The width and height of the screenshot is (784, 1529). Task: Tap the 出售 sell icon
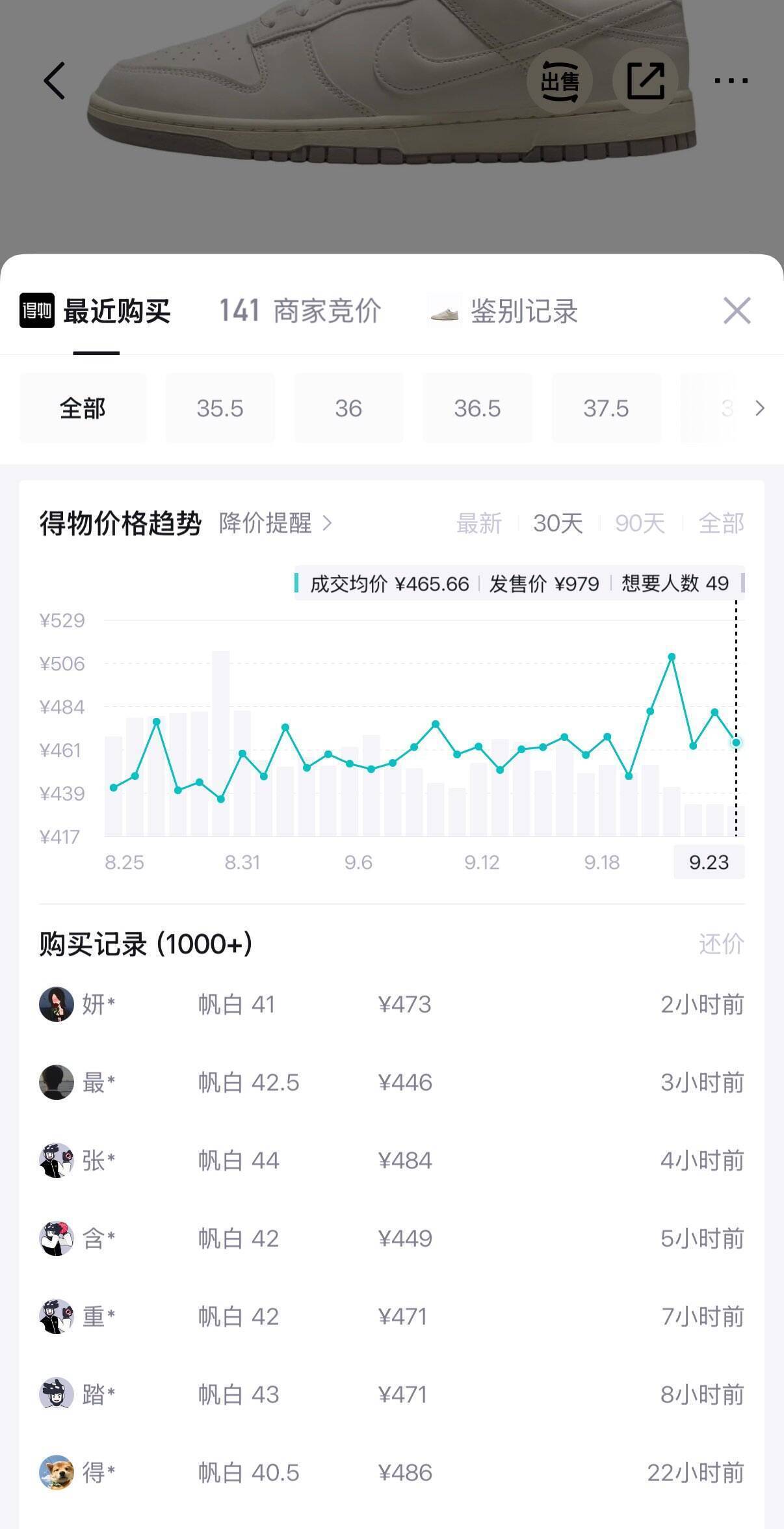pyautogui.click(x=559, y=81)
